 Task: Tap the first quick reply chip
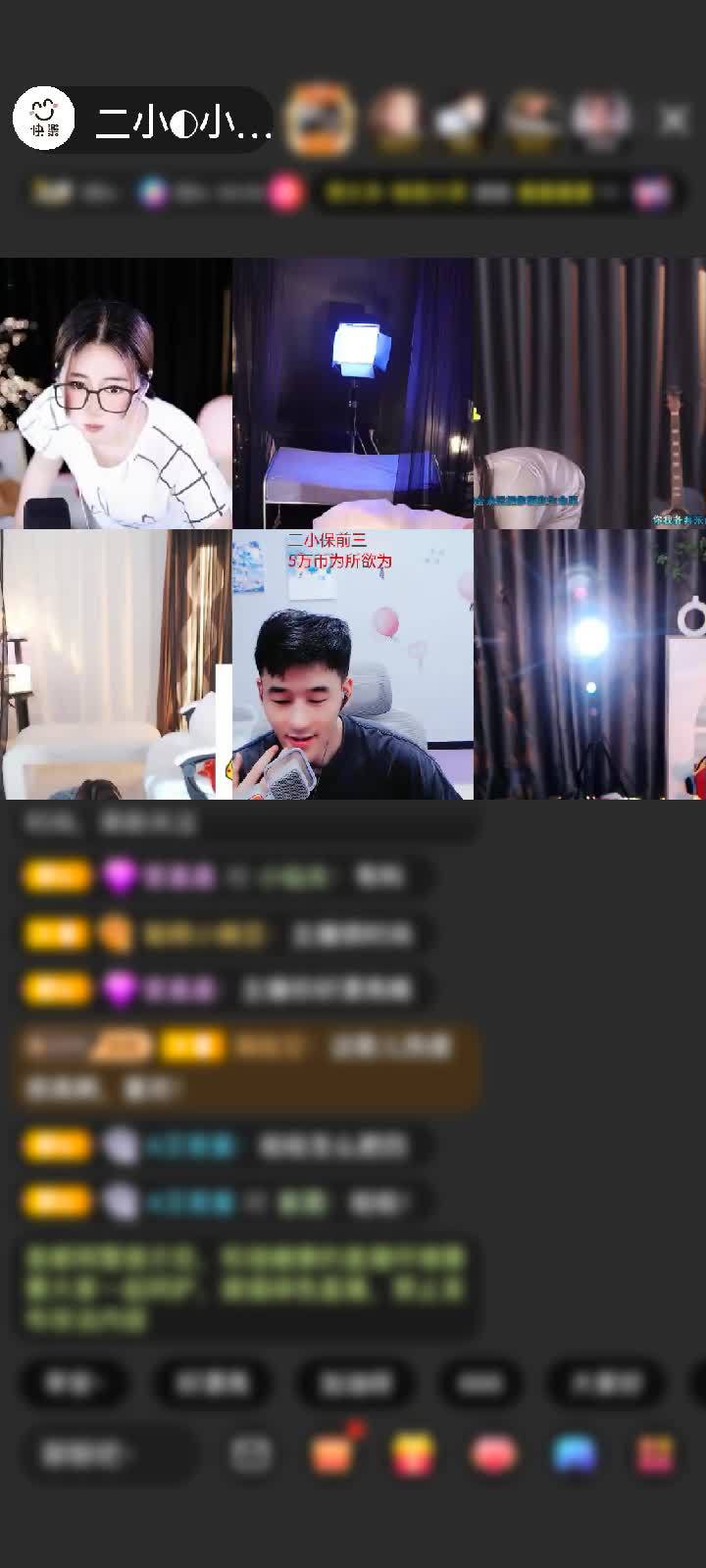pos(74,1383)
